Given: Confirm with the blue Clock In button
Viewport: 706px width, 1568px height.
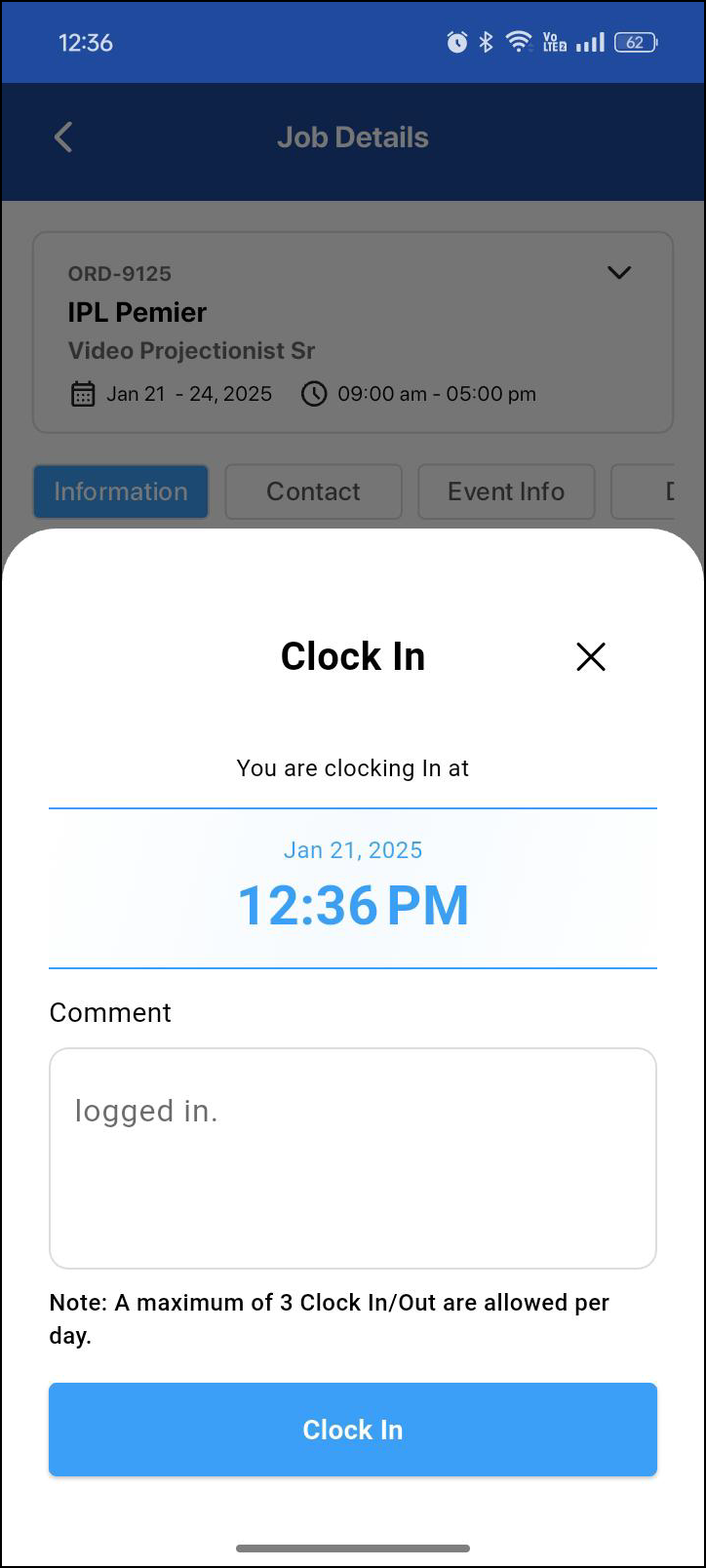Looking at the screenshot, I should [x=352, y=1429].
